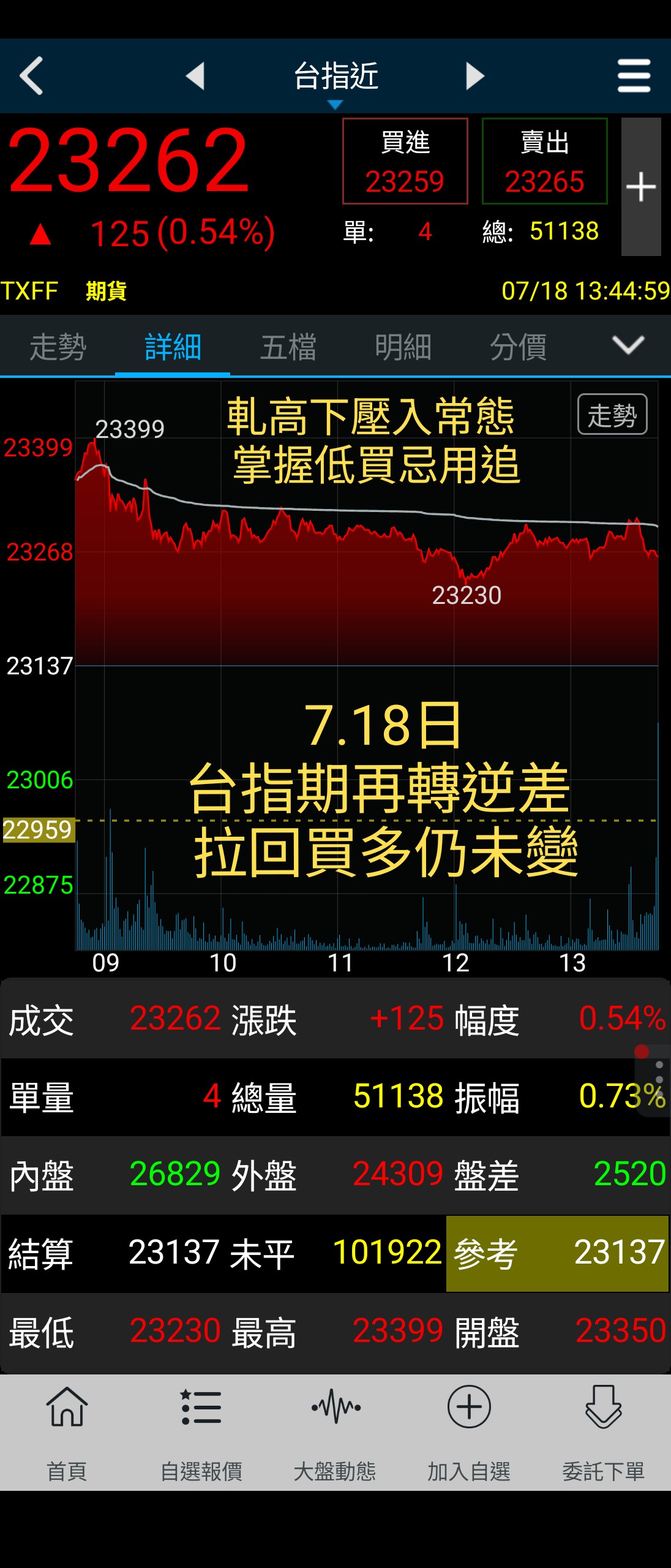
Task: Tap the 賣出 23265 sell button
Action: pos(544,161)
